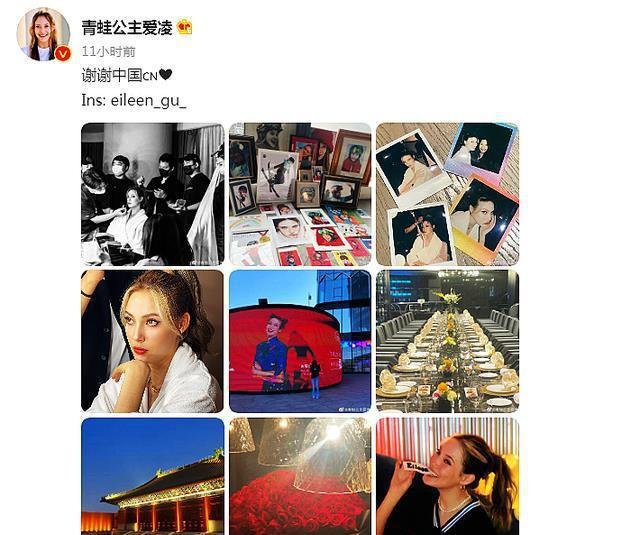
Task: Open the long banquet table photo
Action: [x=447, y=341]
